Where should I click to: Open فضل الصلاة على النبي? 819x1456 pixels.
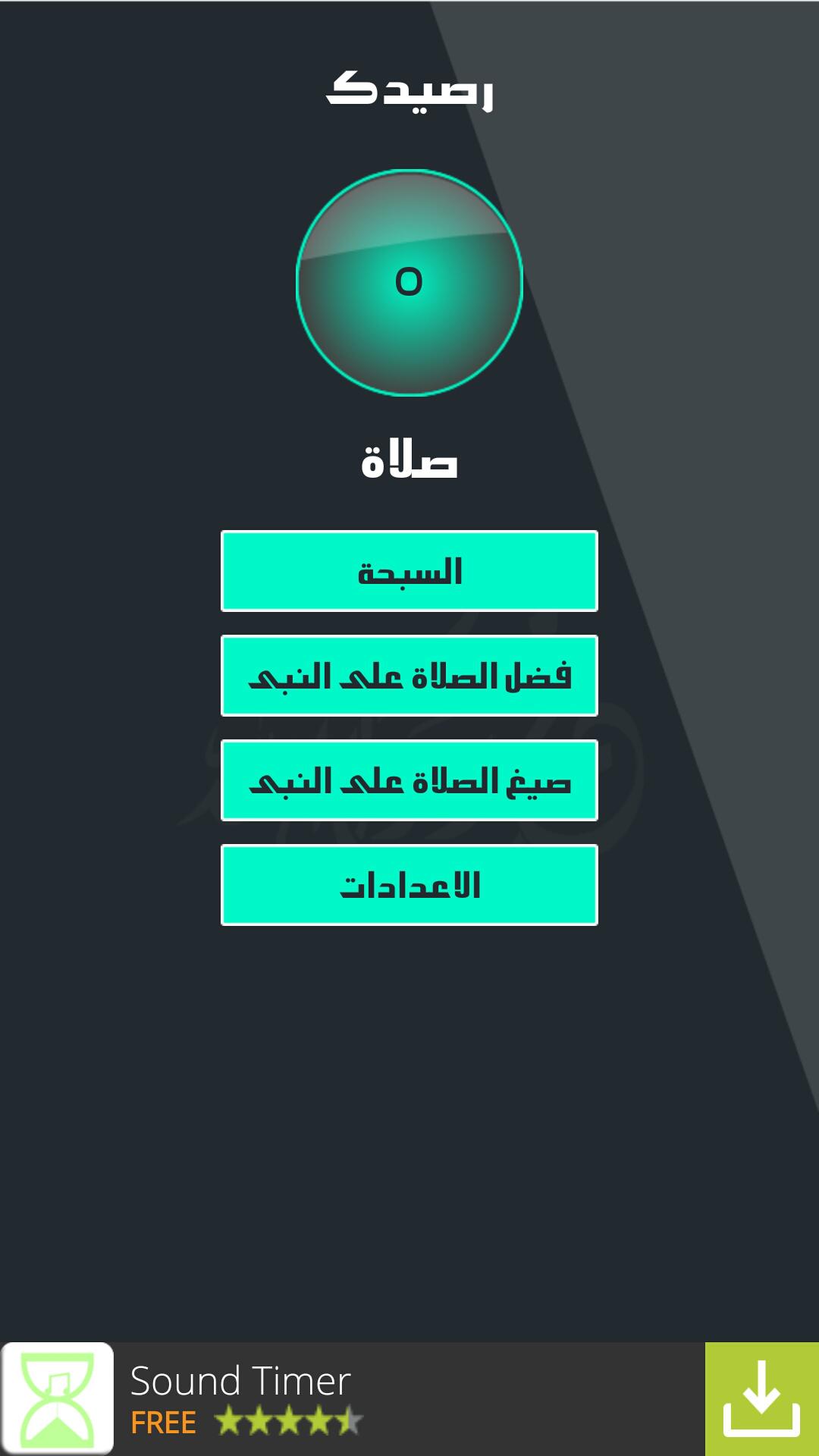[x=409, y=676]
